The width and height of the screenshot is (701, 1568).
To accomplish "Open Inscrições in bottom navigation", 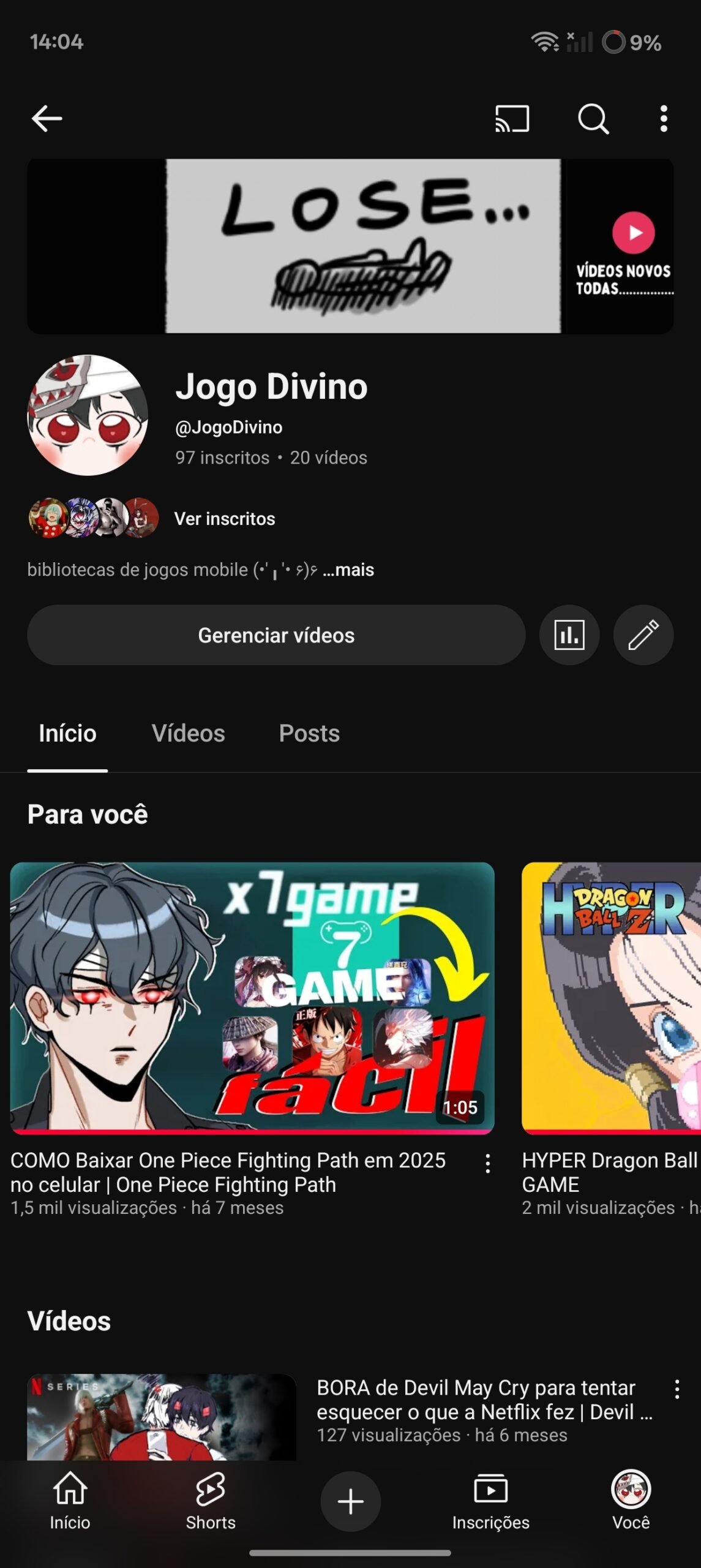I will pos(490,1501).
